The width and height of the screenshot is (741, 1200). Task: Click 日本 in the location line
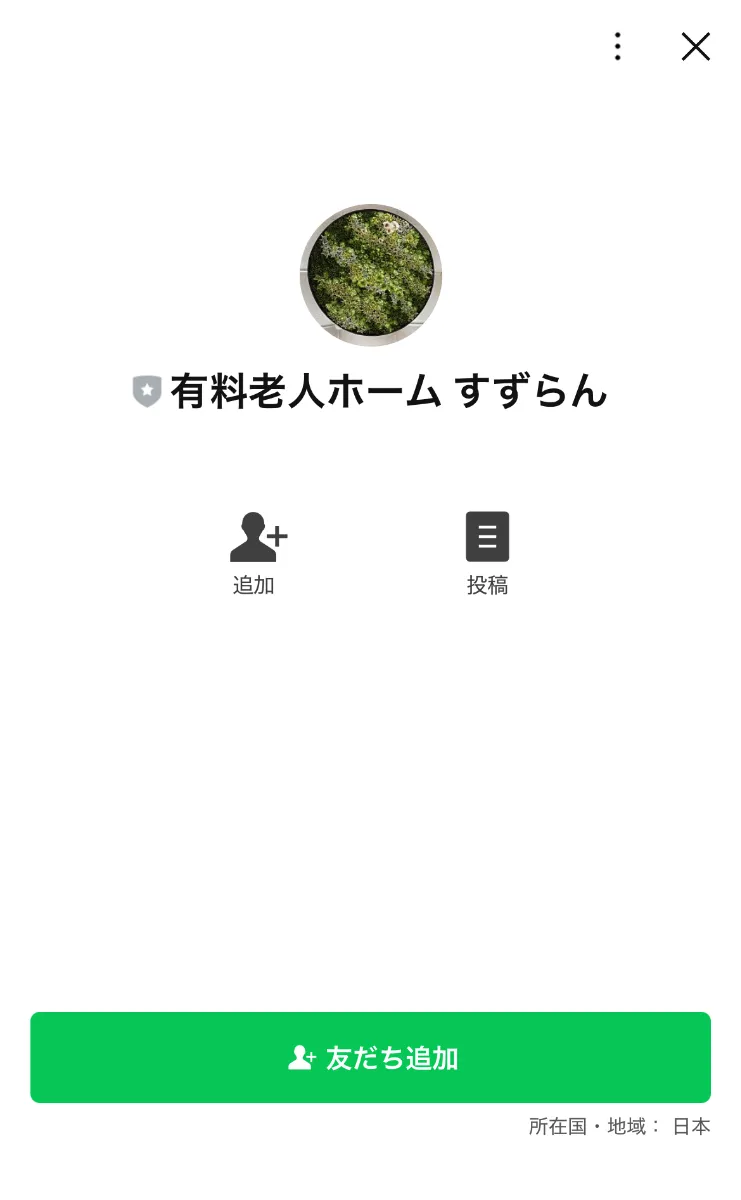[690, 1126]
